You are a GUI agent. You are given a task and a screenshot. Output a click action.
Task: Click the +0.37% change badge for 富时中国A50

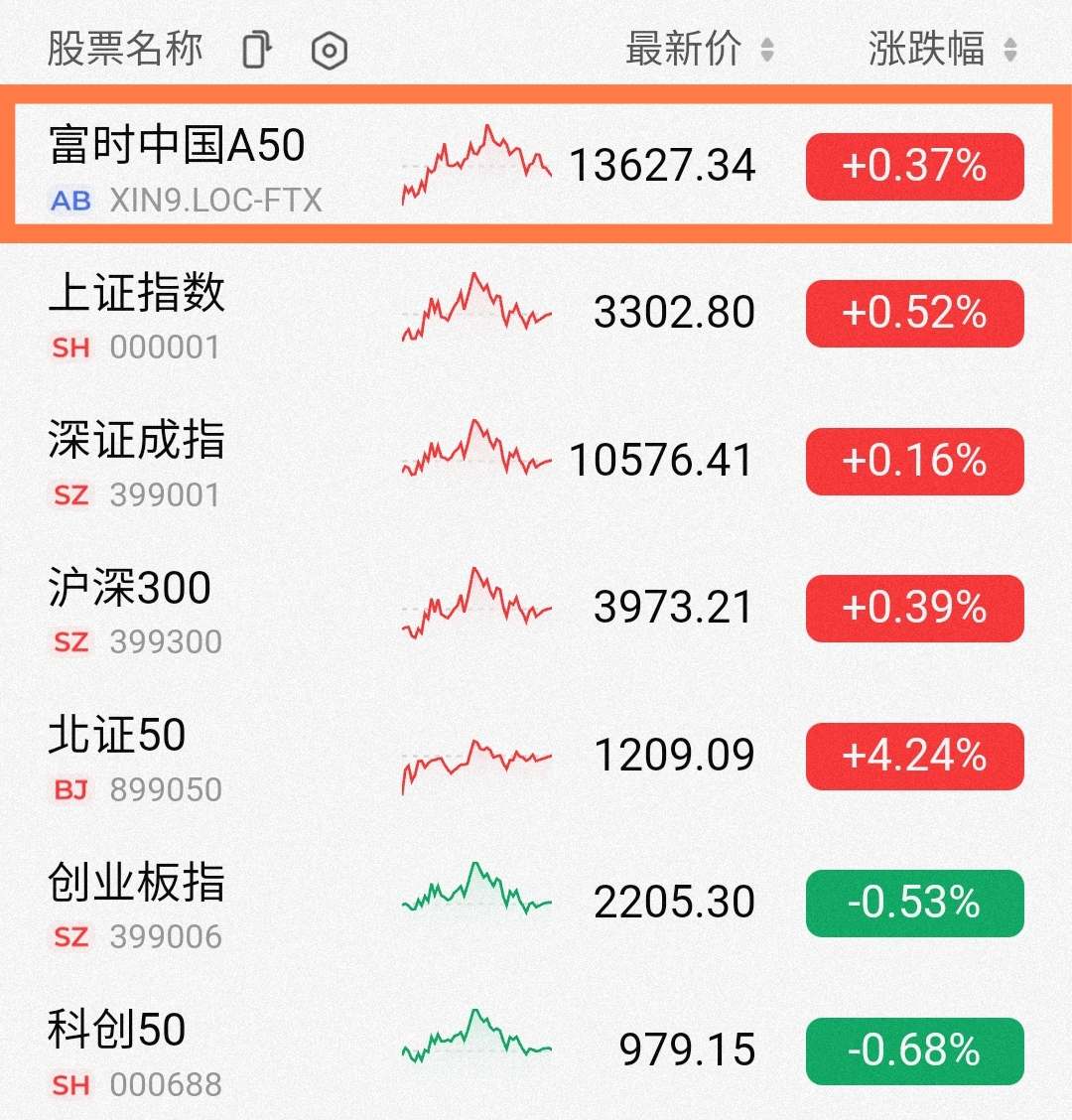[x=913, y=167]
